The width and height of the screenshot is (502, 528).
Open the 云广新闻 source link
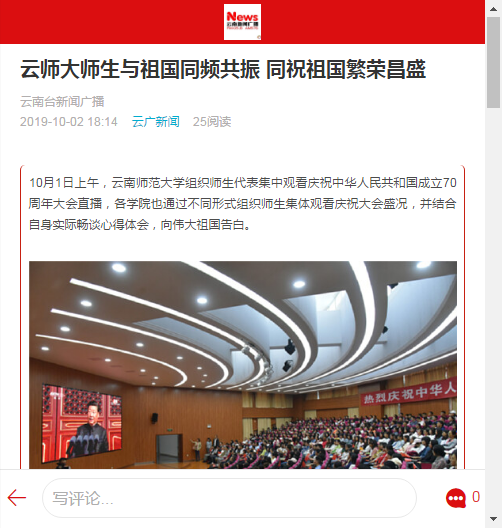(x=156, y=122)
